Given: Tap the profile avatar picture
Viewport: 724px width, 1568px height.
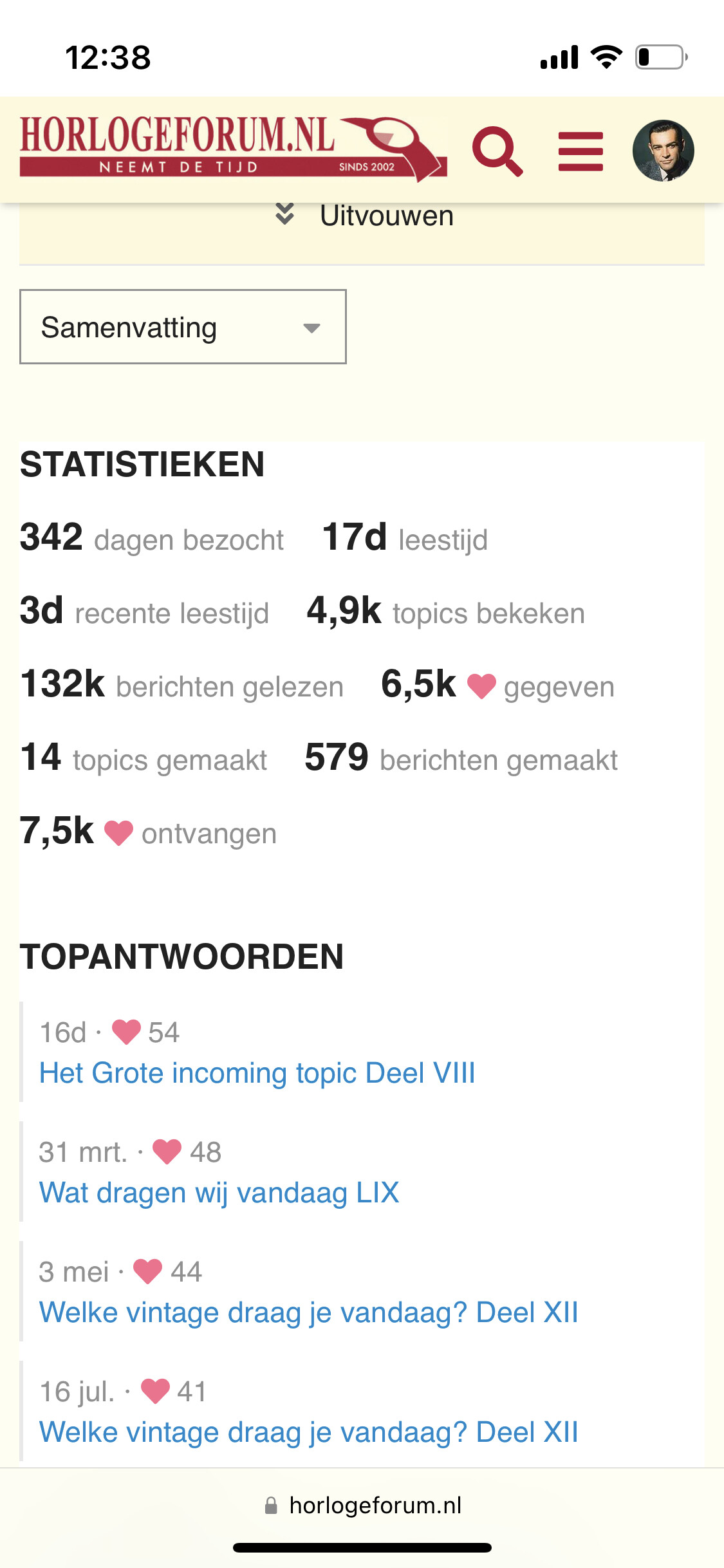Looking at the screenshot, I should pos(663,151).
